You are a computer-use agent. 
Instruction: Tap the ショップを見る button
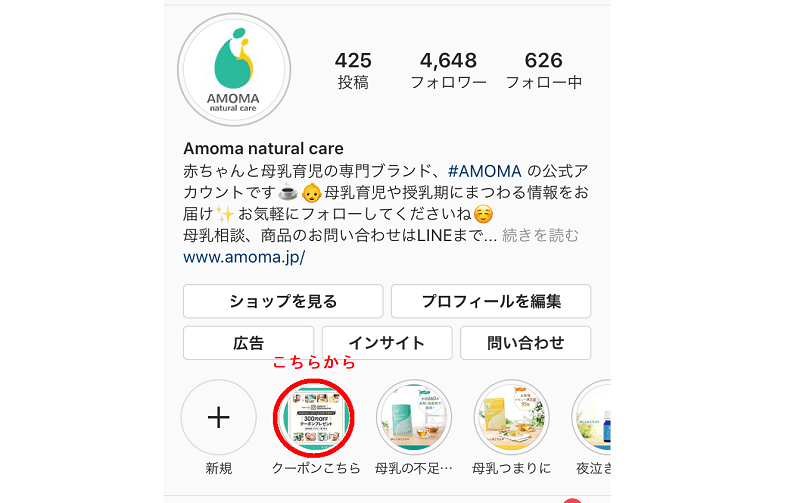[x=283, y=301]
